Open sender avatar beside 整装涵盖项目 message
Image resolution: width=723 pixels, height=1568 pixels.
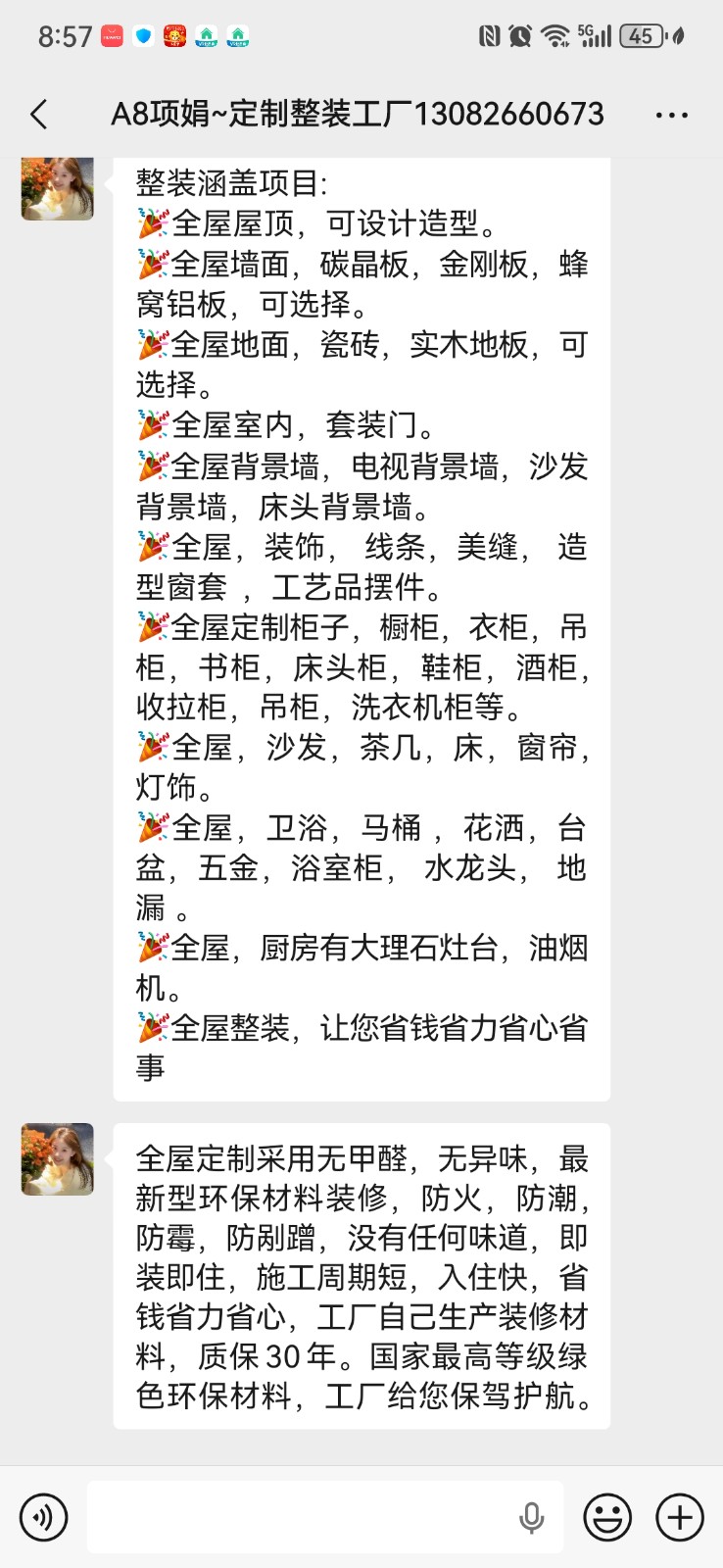pyautogui.click(x=58, y=188)
